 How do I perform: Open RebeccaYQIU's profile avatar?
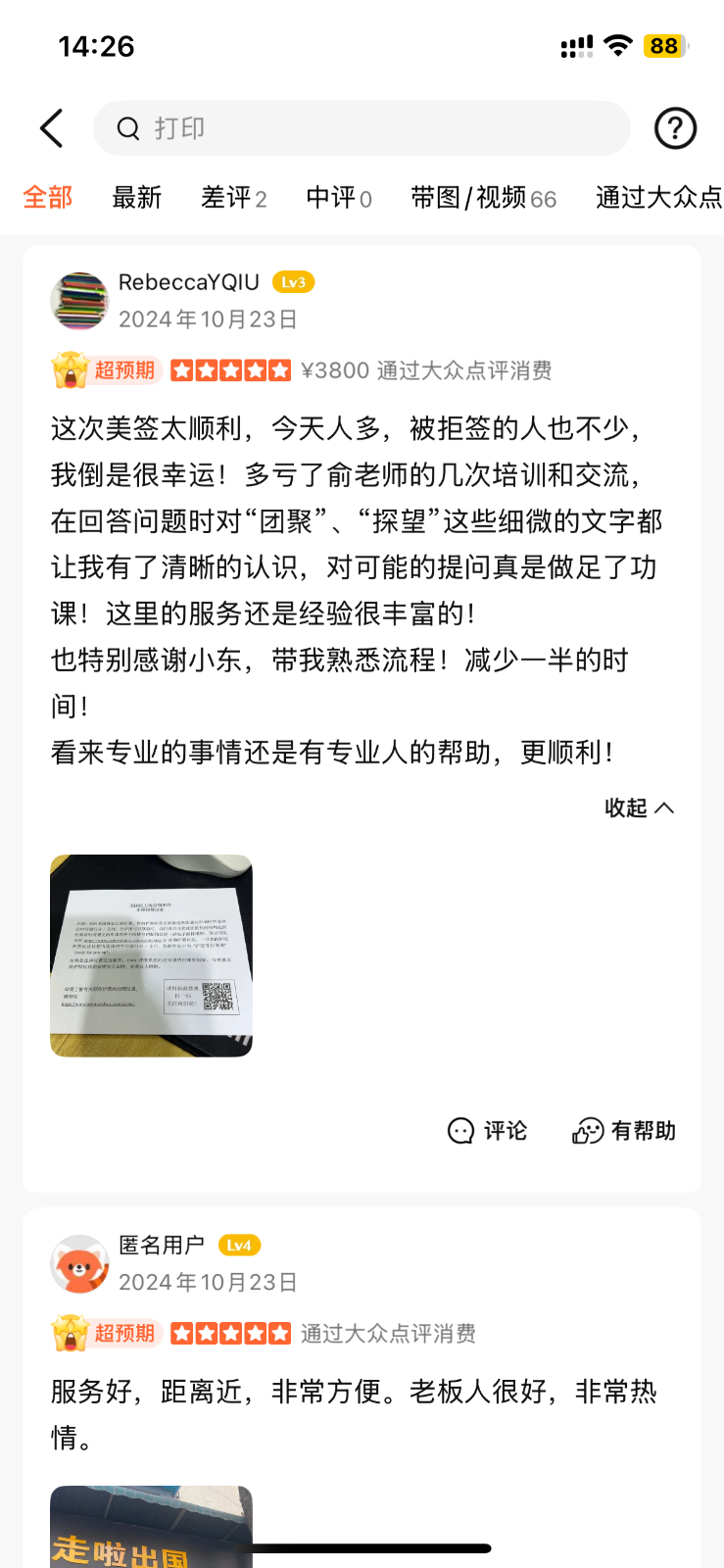pyautogui.click(x=79, y=301)
